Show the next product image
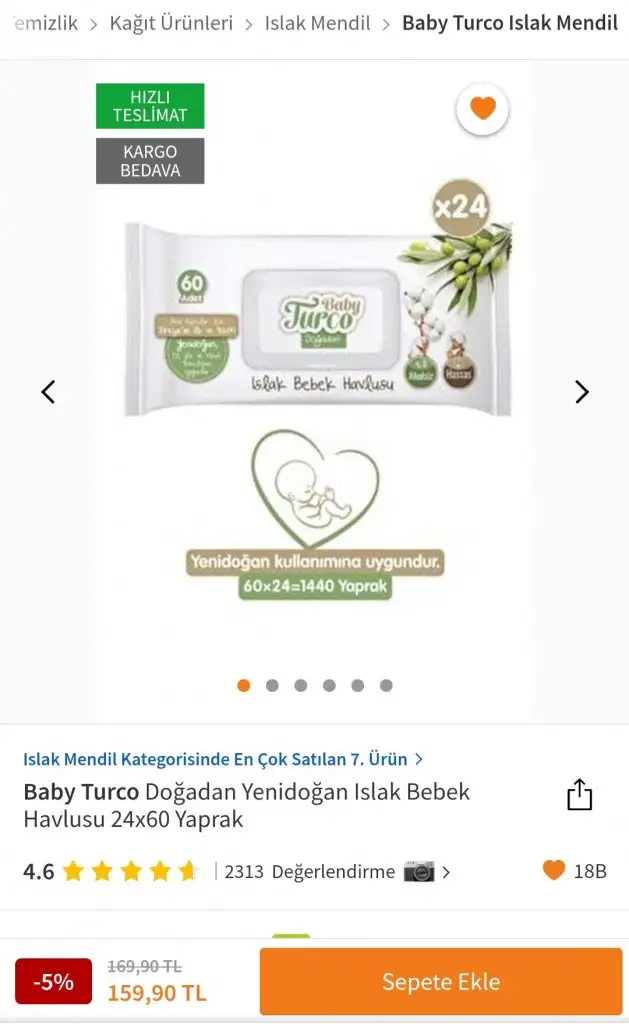 point(581,392)
